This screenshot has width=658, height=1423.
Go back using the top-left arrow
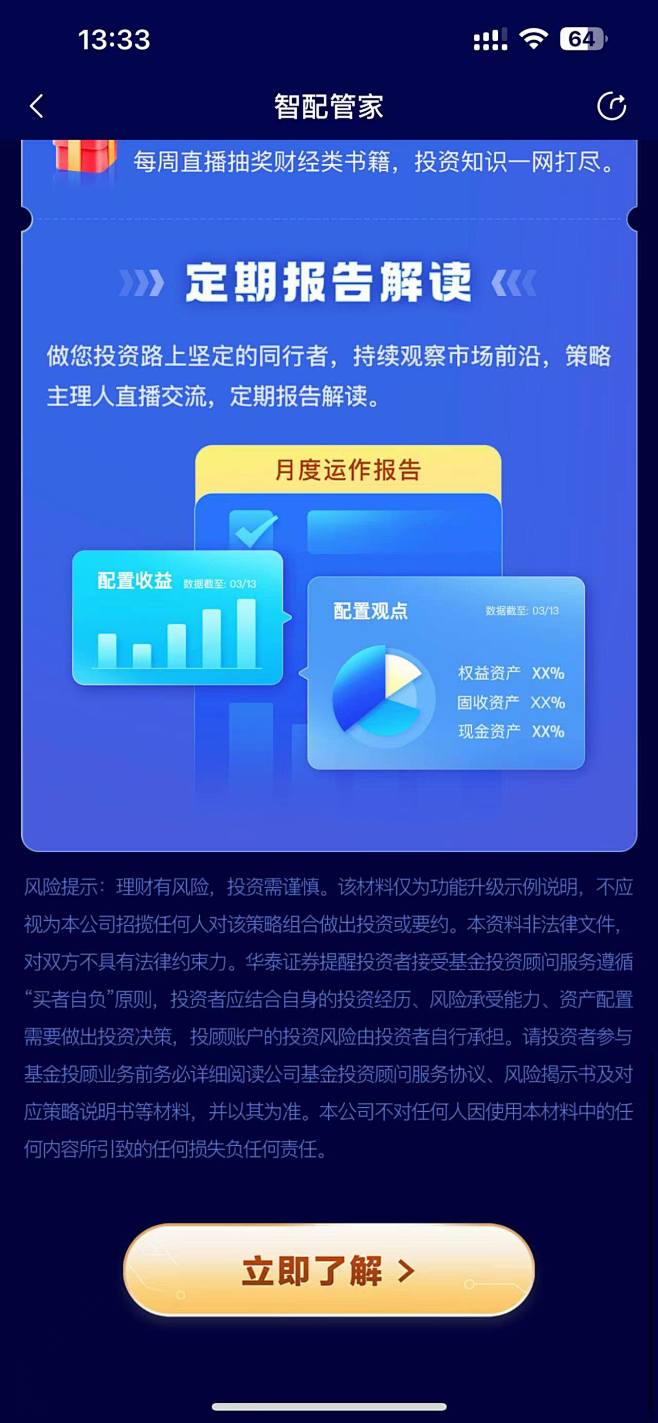(x=37, y=106)
